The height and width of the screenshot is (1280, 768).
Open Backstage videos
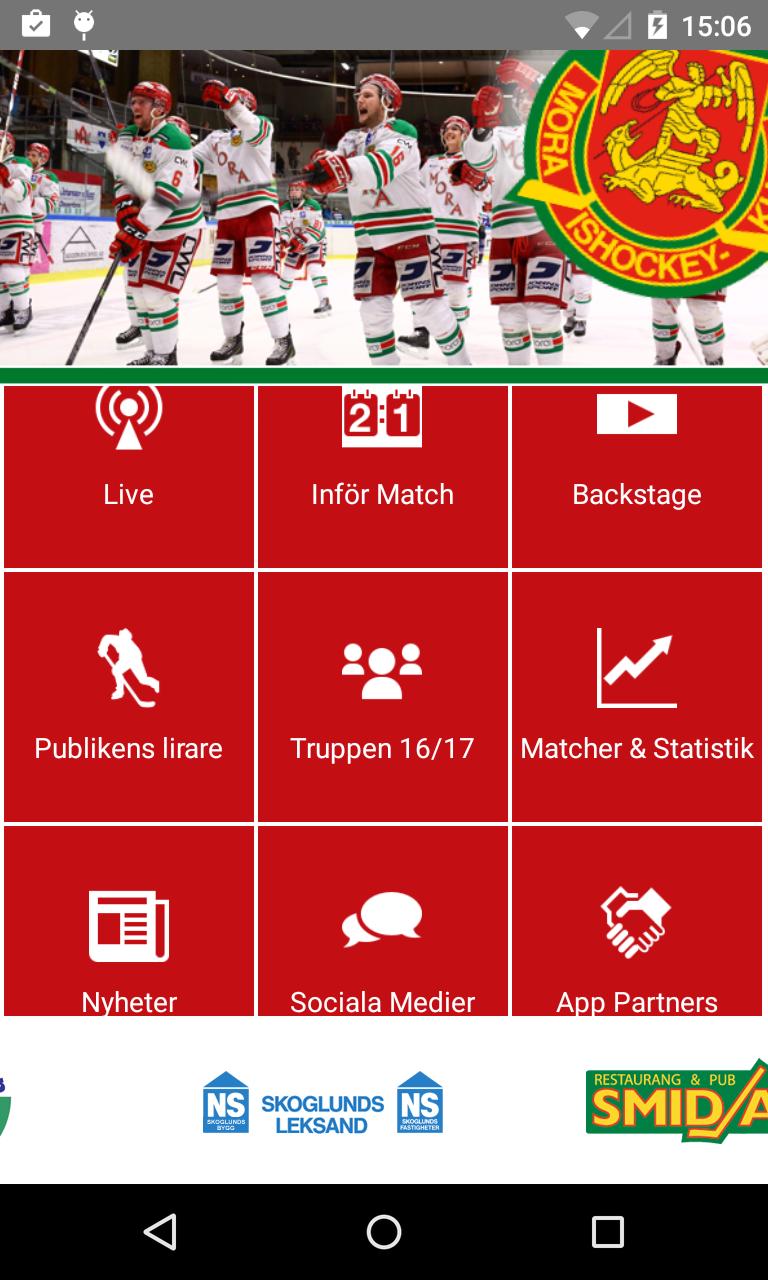coord(637,476)
